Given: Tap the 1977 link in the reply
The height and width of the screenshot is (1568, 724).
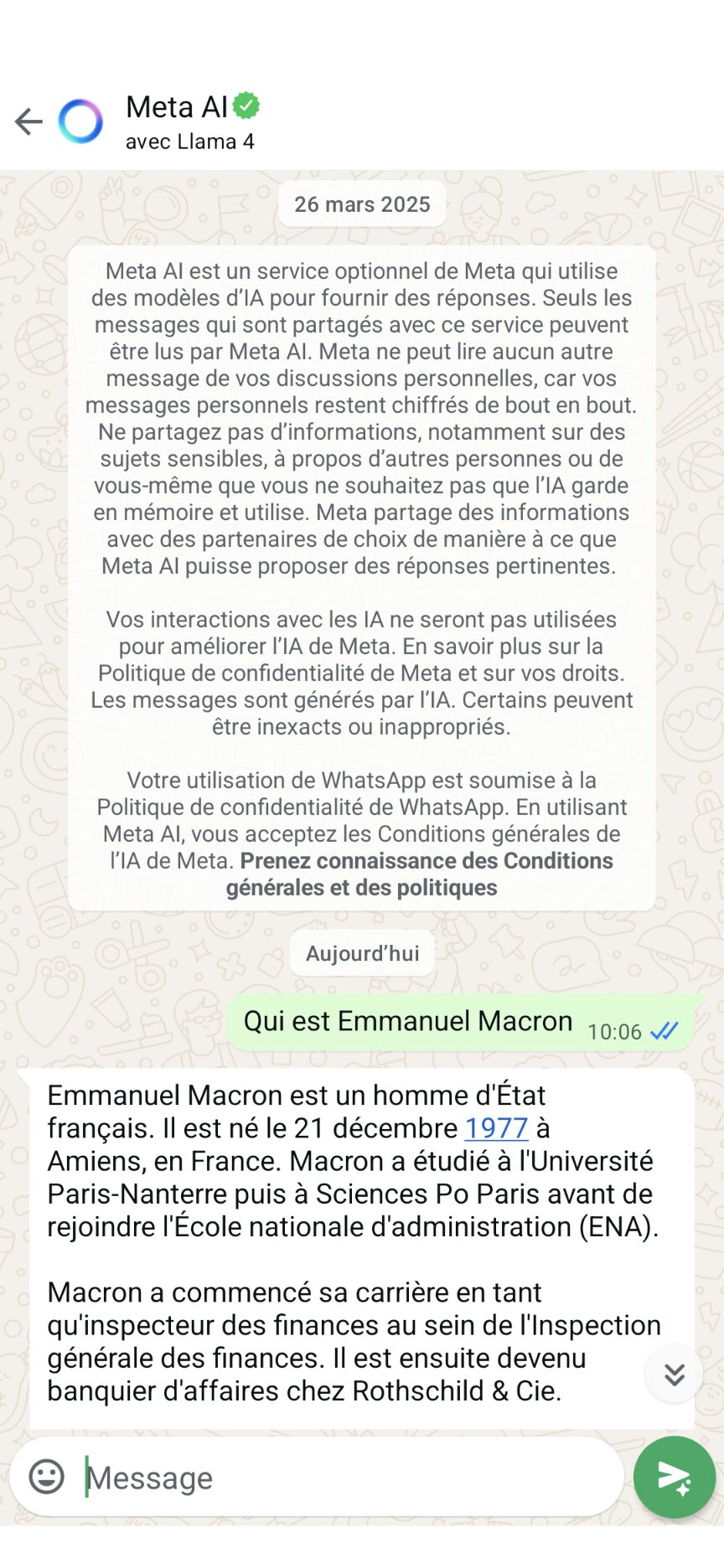Looking at the screenshot, I should [x=496, y=1128].
